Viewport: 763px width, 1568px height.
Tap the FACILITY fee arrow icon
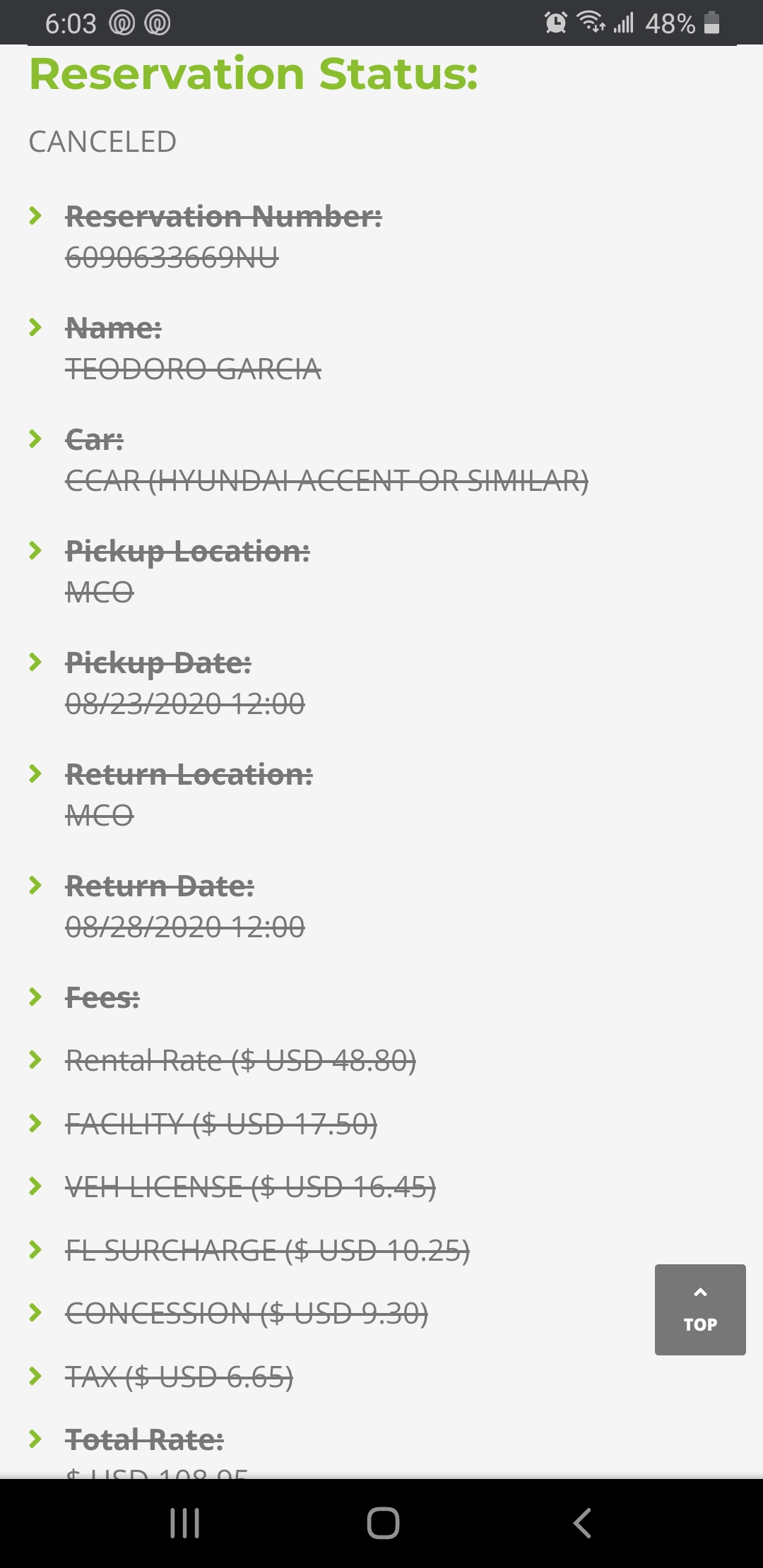tap(35, 1123)
